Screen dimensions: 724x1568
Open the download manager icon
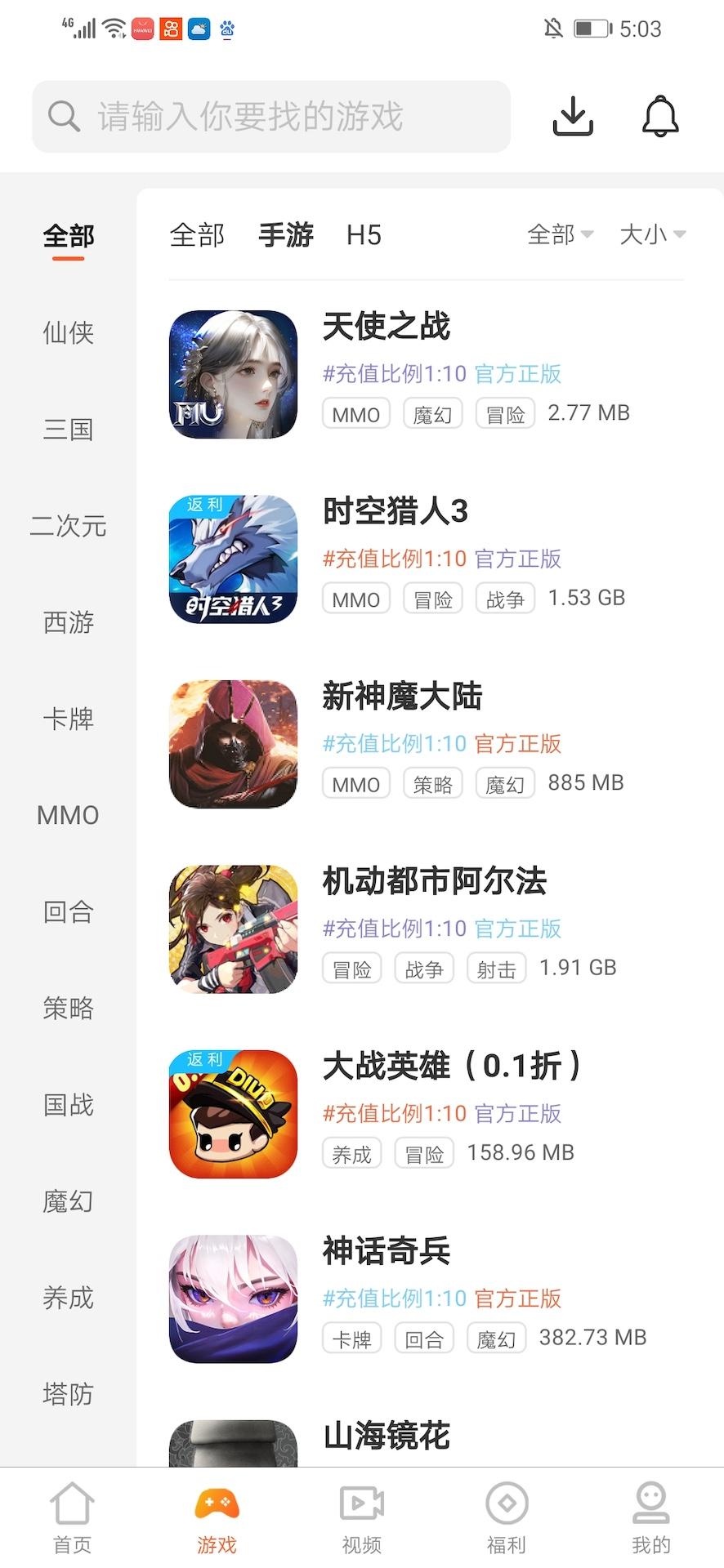(573, 115)
